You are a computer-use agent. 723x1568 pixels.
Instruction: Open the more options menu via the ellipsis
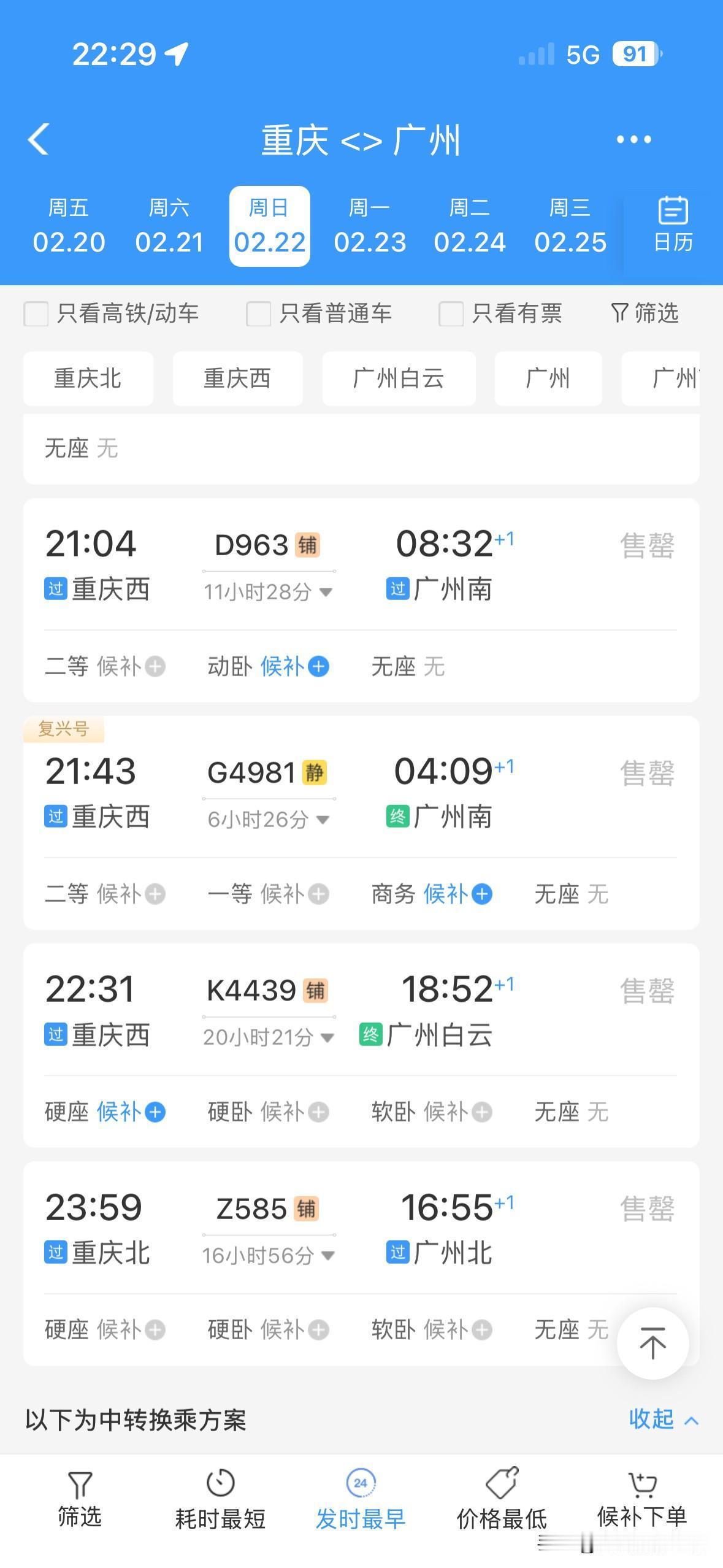coord(634,139)
